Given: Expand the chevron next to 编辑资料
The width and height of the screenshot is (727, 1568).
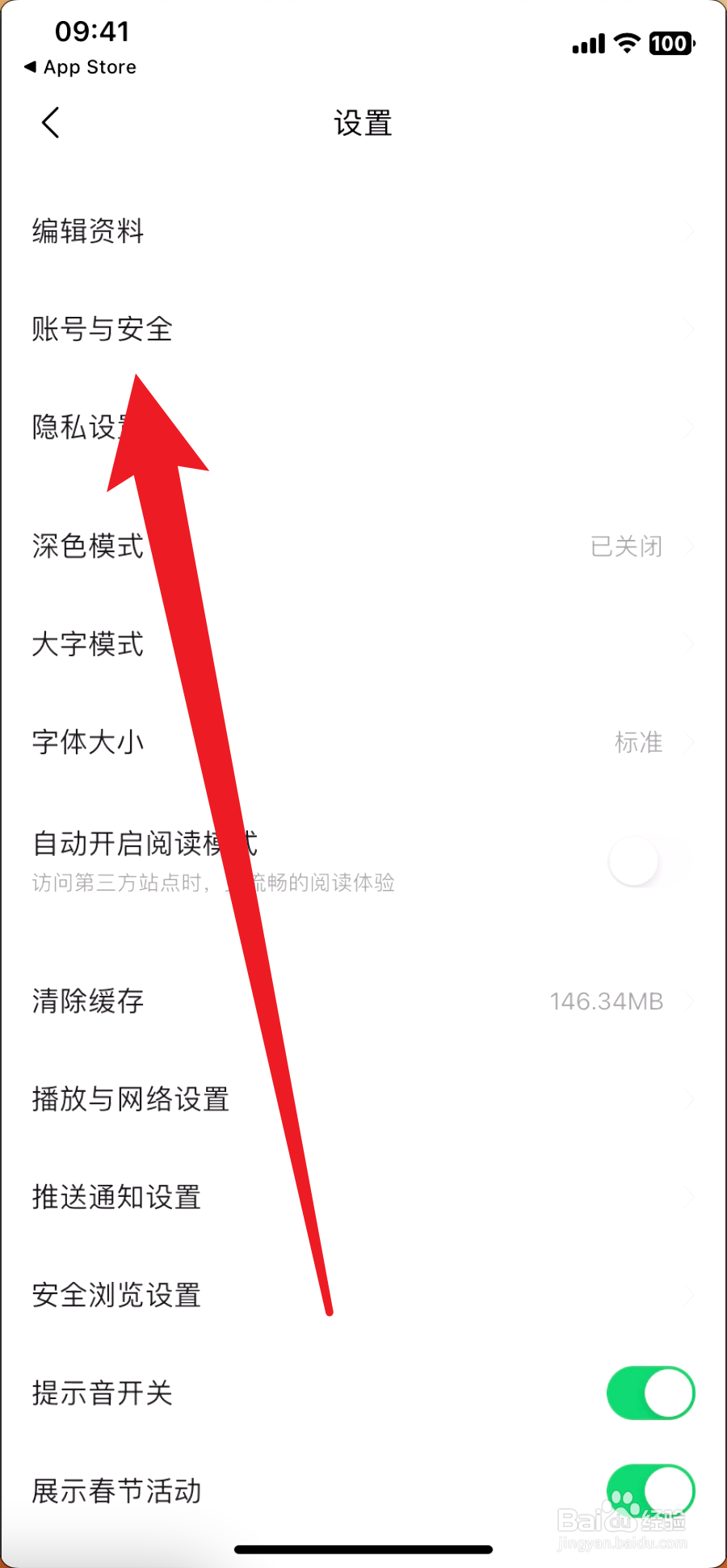Looking at the screenshot, I should tap(687, 231).
